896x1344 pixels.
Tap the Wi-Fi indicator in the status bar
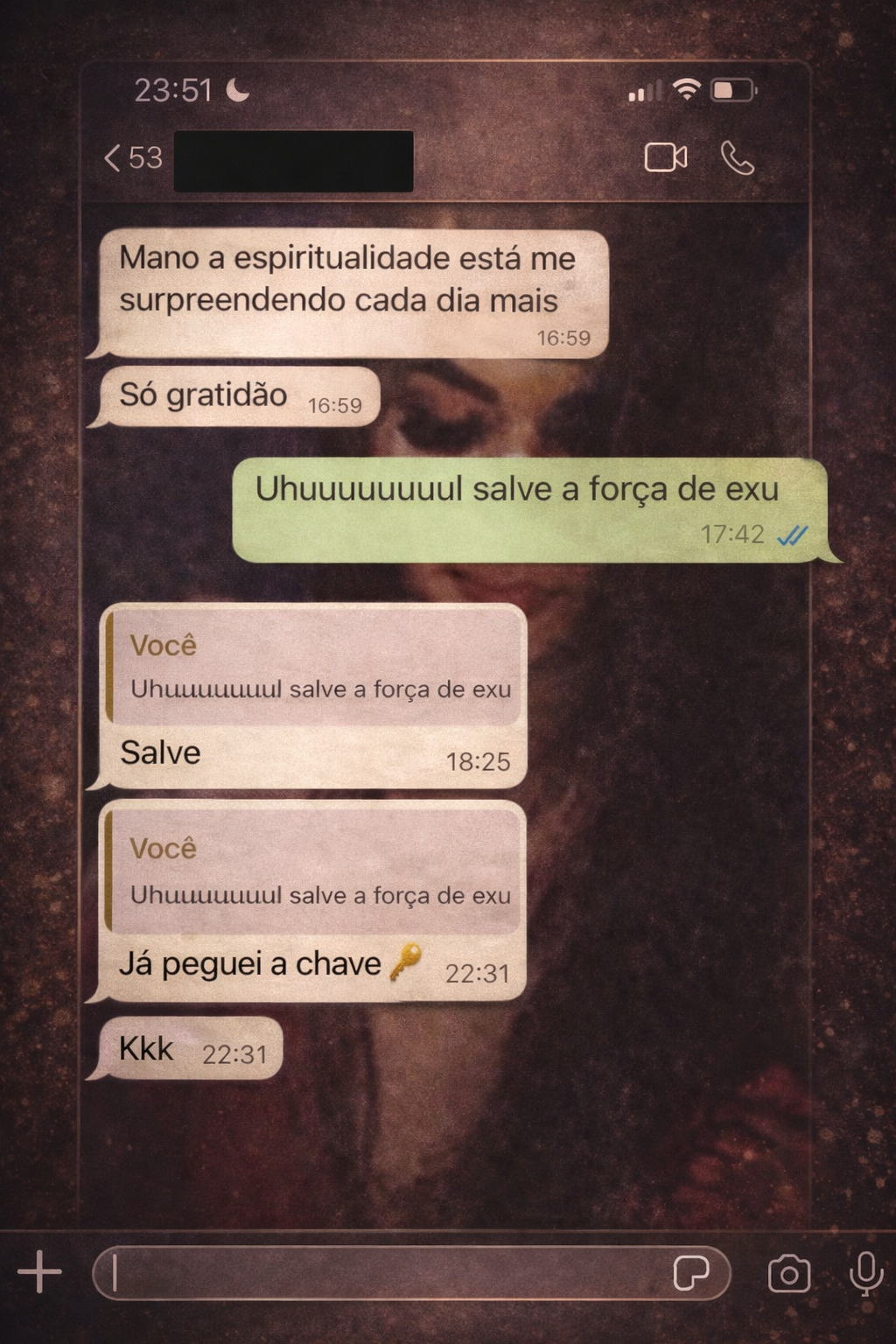click(x=687, y=87)
